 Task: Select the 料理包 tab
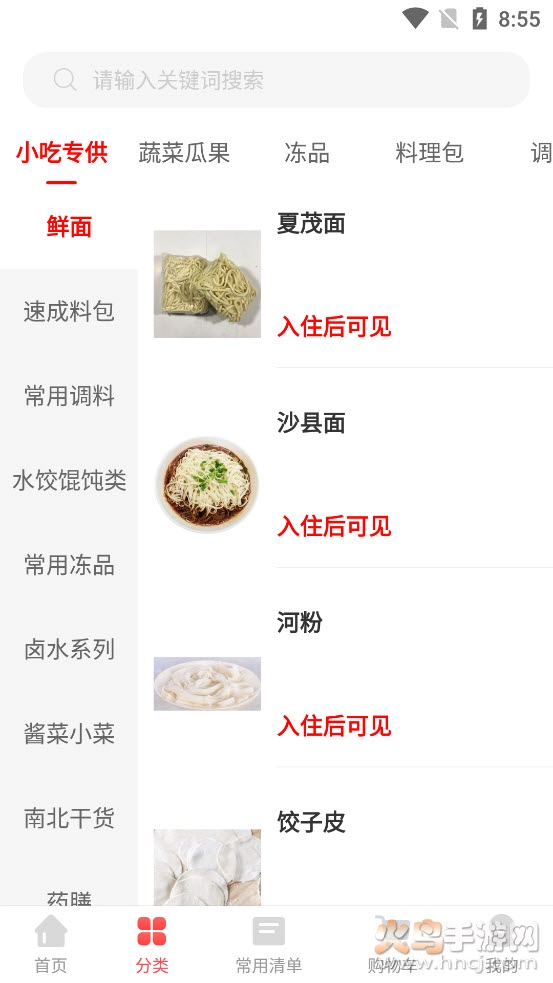(x=429, y=152)
